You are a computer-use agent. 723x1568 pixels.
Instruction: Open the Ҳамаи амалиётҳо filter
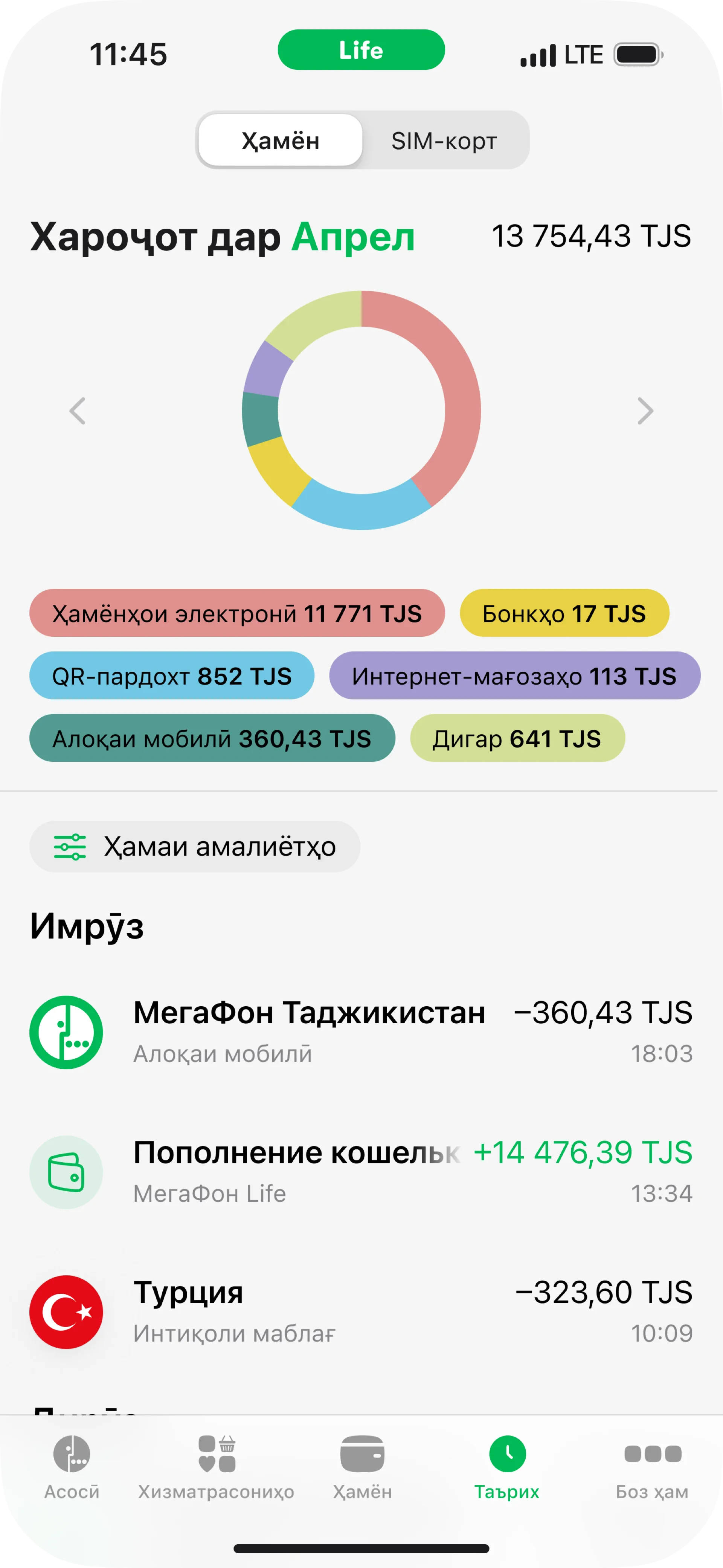(195, 847)
